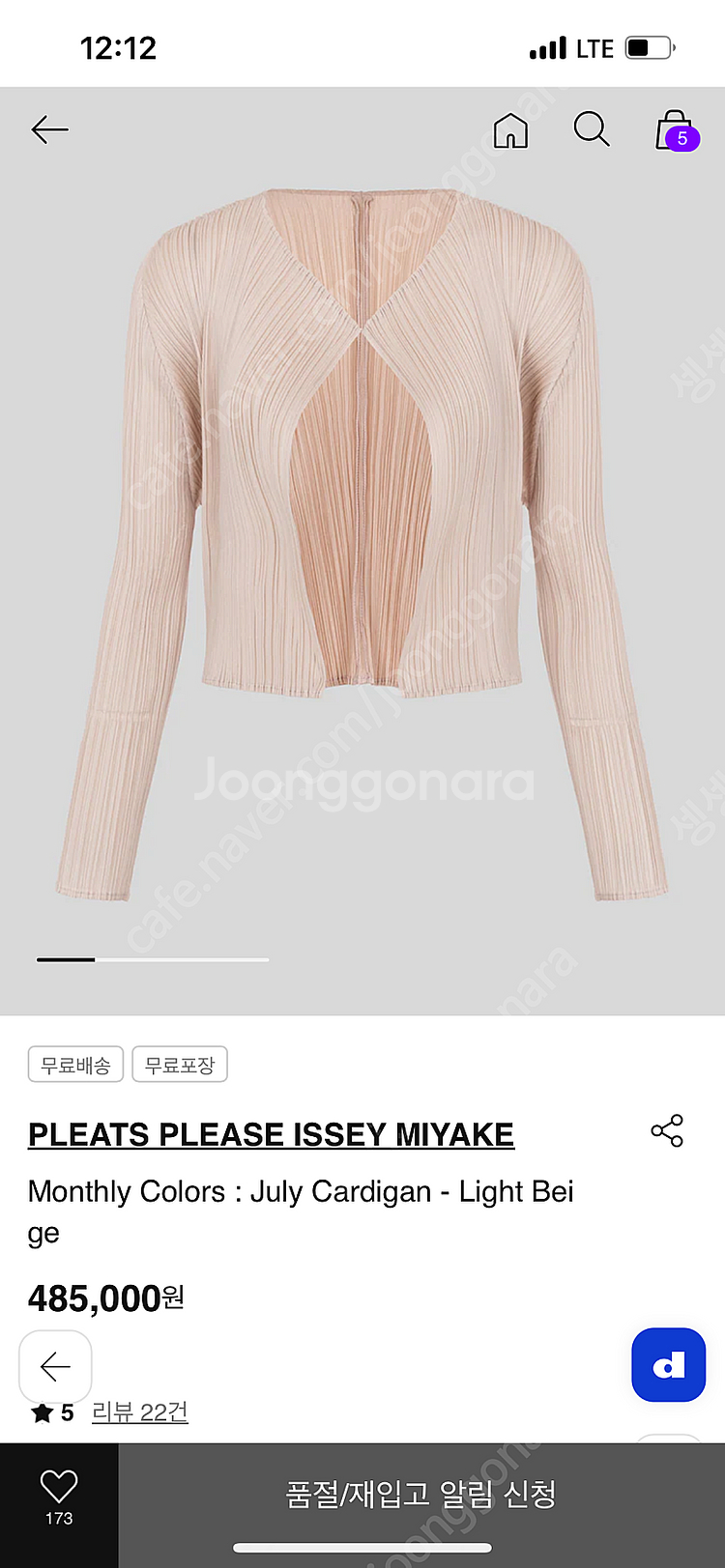Viewport: 725px width, 1568px height.
Task: Share this product
Action: [x=667, y=1130]
